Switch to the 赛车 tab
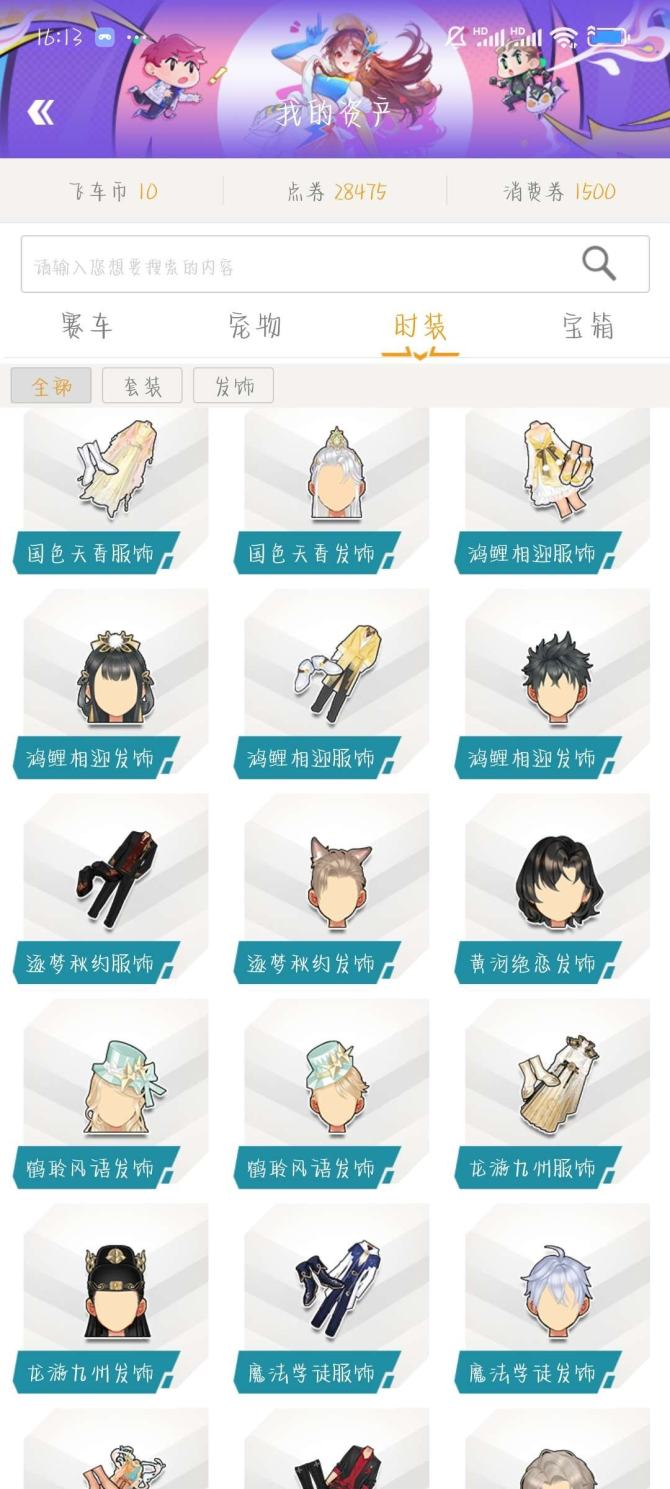The image size is (670, 1489). click(x=86, y=326)
